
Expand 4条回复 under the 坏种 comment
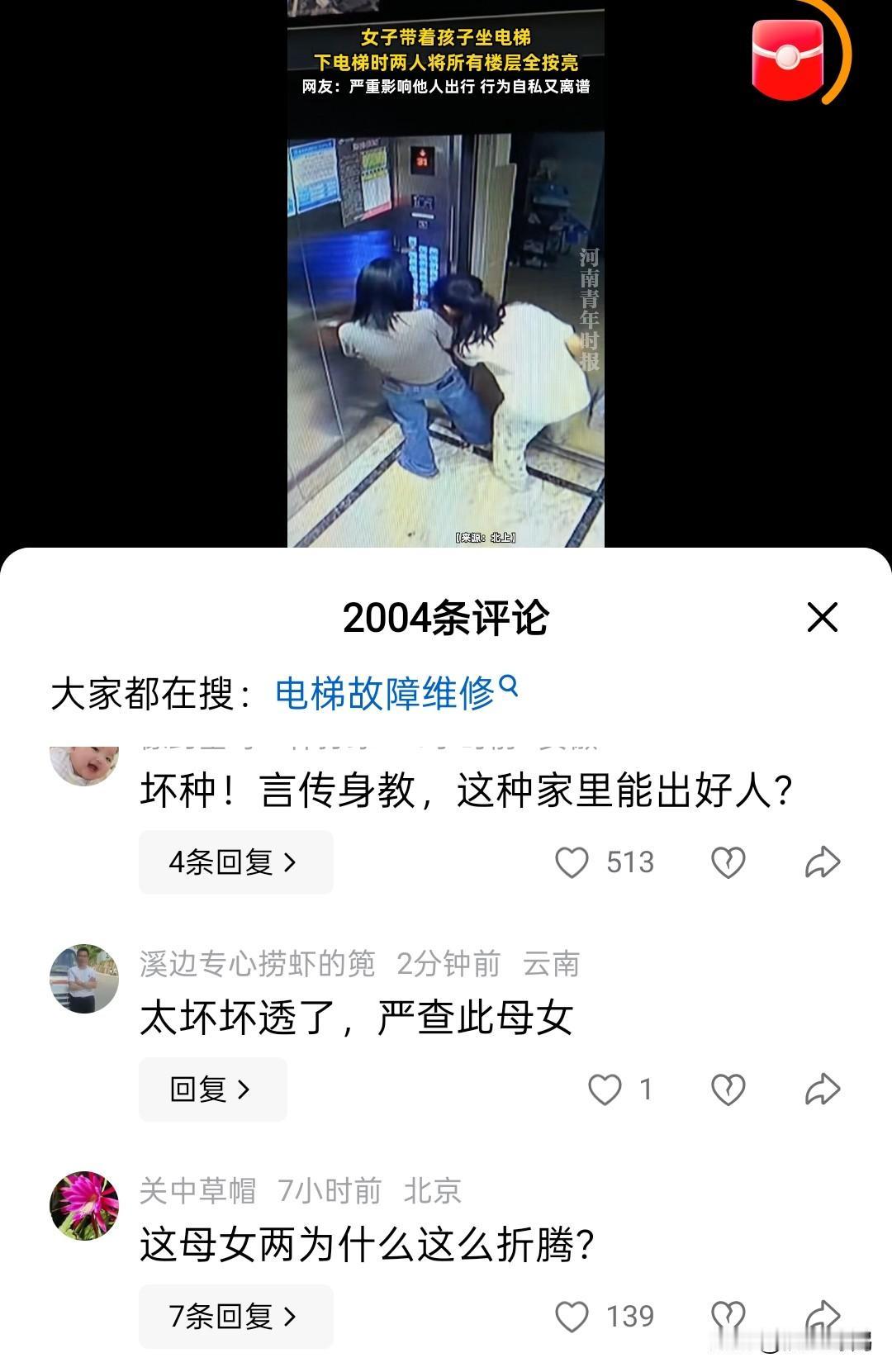(x=235, y=862)
